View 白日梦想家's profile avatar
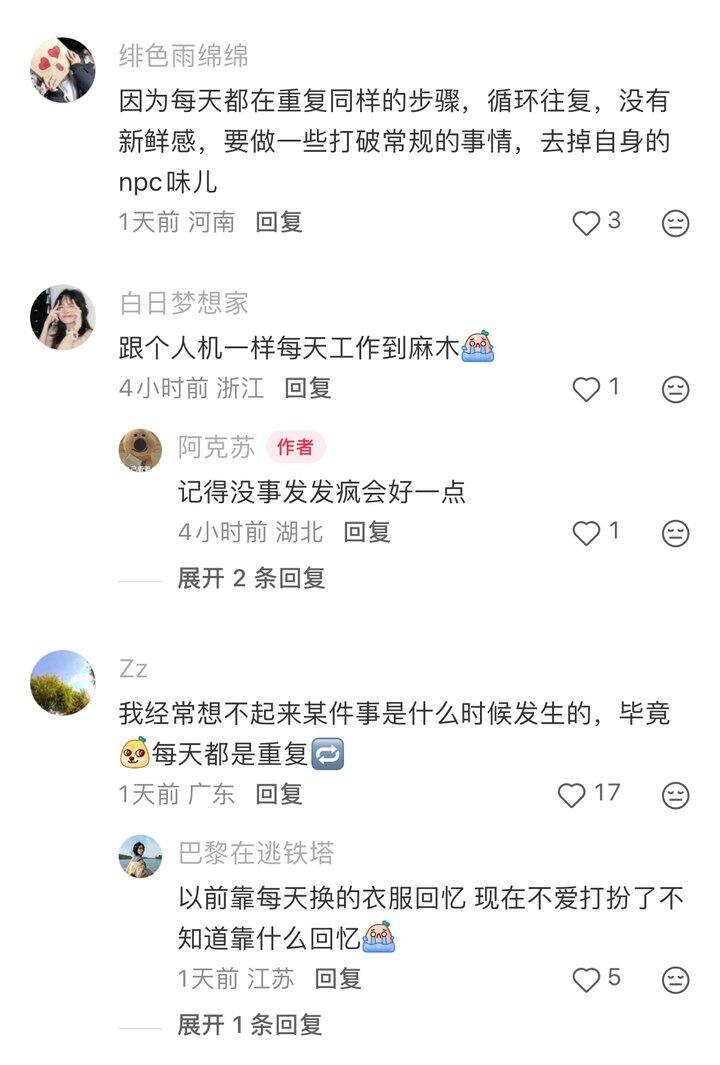Image resolution: width=720 pixels, height=1065 pixels. 62,317
